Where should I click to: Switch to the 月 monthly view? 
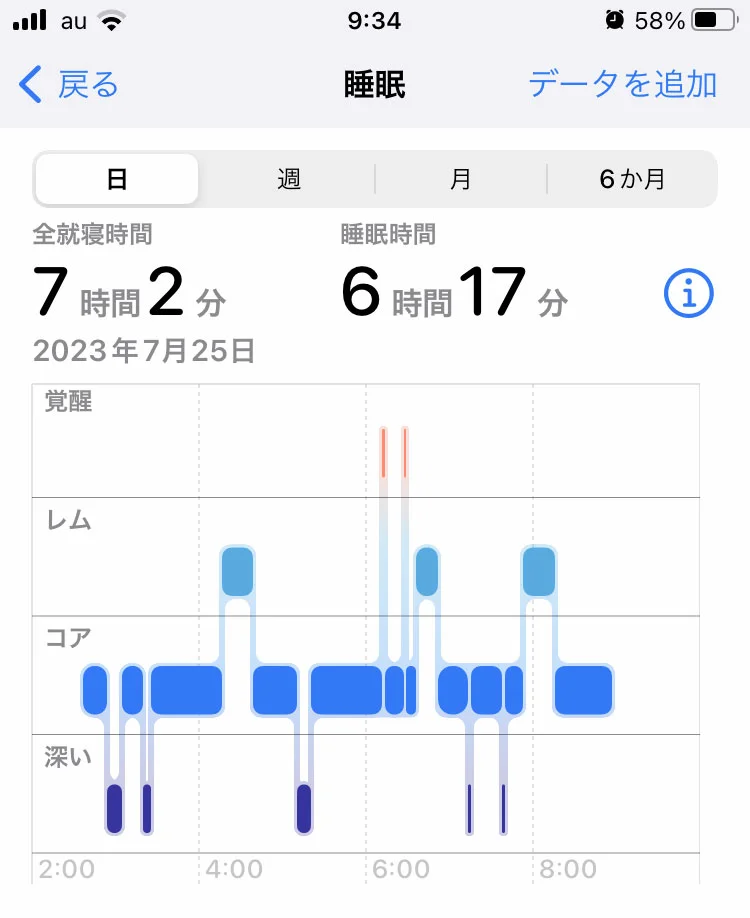[x=460, y=180]
